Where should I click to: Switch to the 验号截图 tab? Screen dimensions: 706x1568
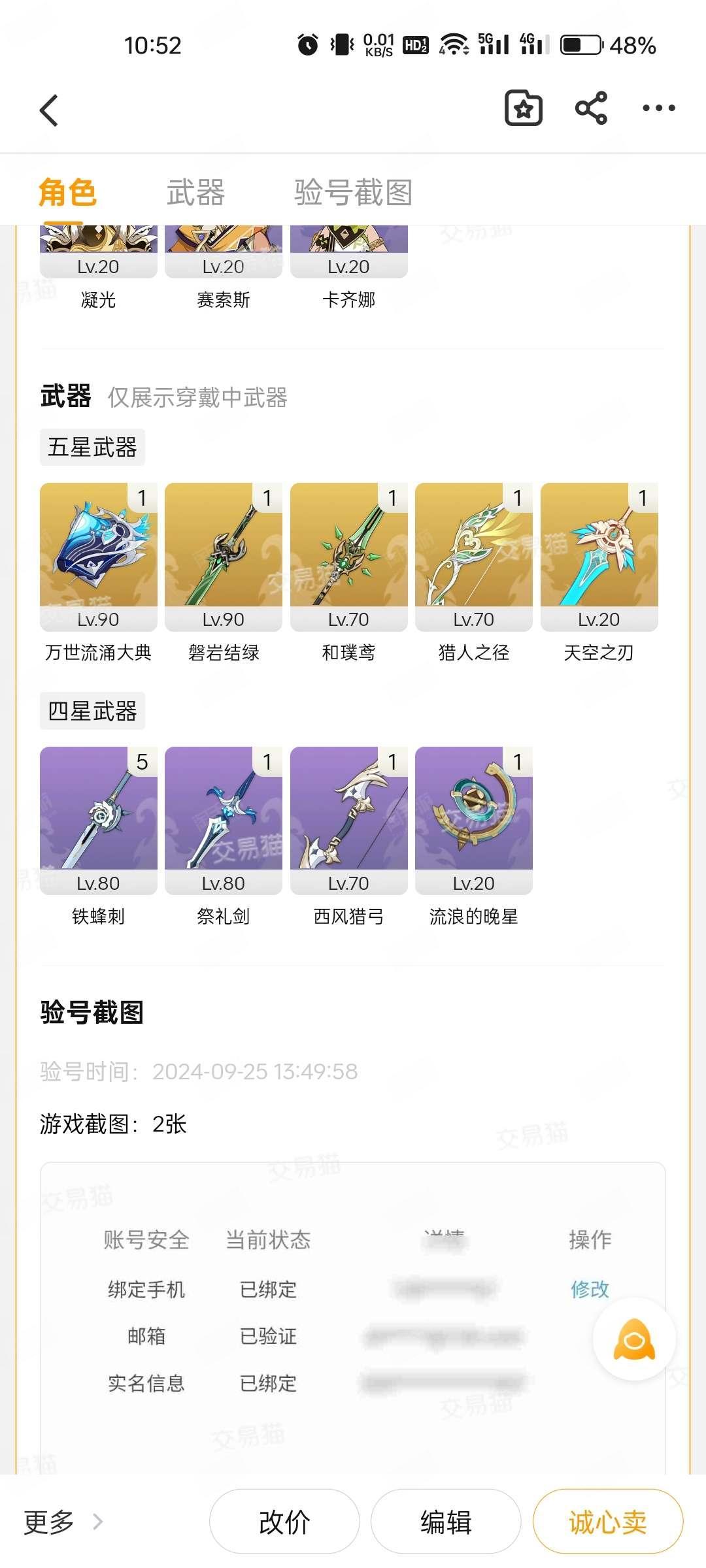pos(353,193)
